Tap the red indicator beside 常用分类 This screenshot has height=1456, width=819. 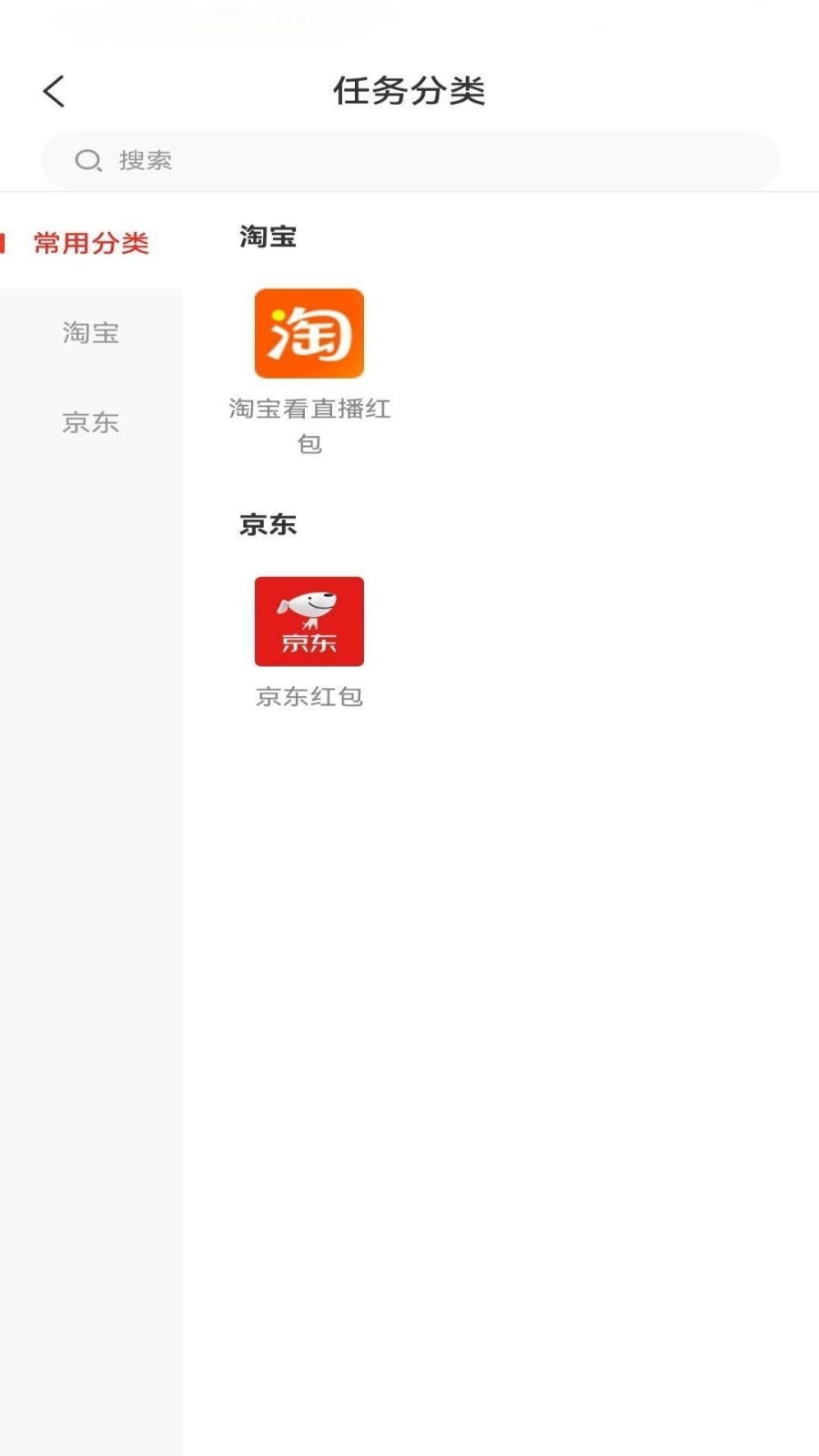point(4,242)
